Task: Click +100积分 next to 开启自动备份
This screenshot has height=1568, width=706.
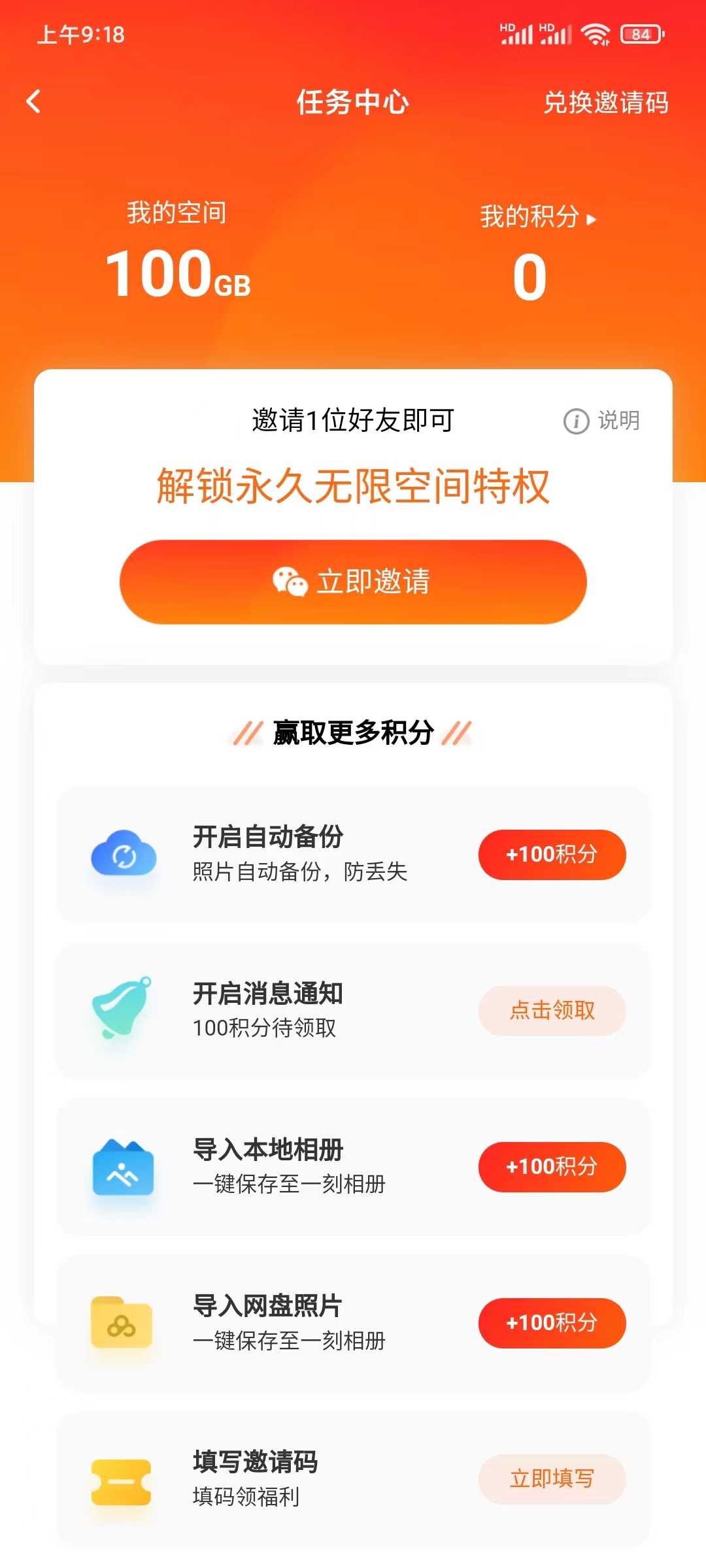Action: pos(552,854)
